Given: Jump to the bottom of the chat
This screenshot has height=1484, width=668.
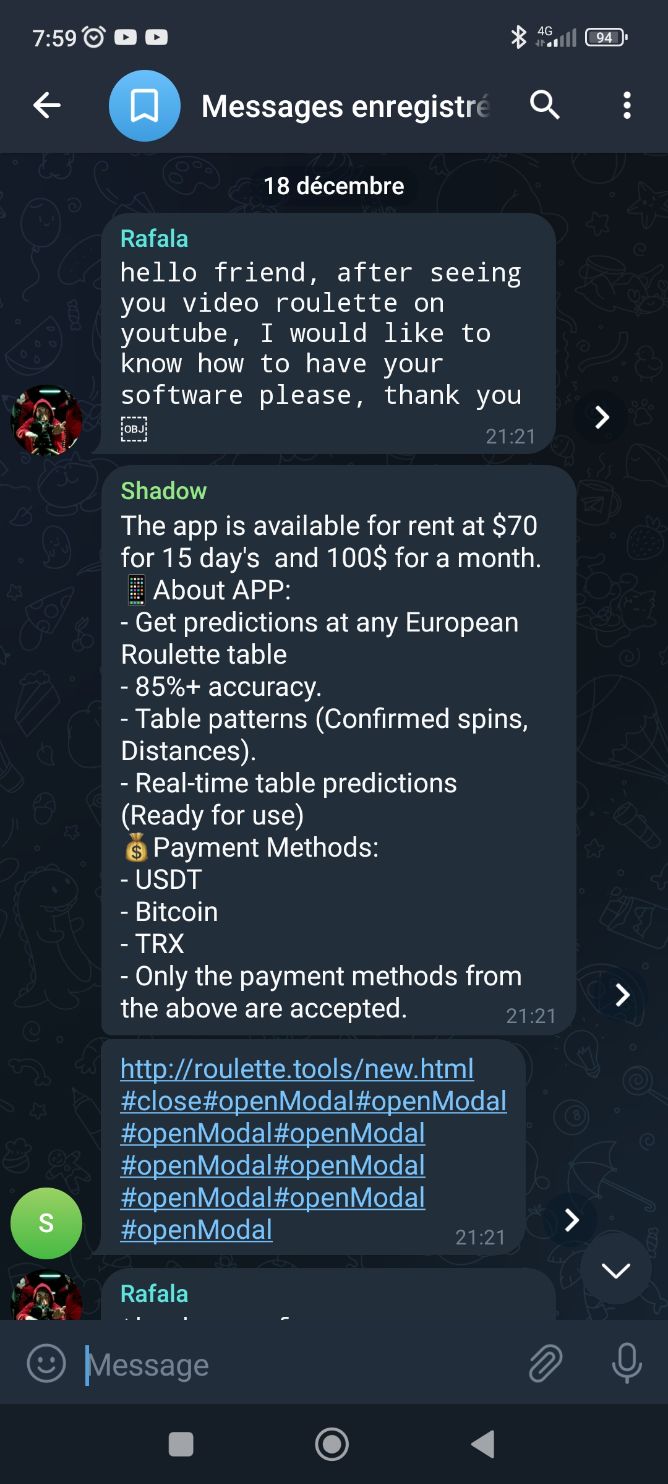Looking at the screenshot, I should (x=615, y=1270).
